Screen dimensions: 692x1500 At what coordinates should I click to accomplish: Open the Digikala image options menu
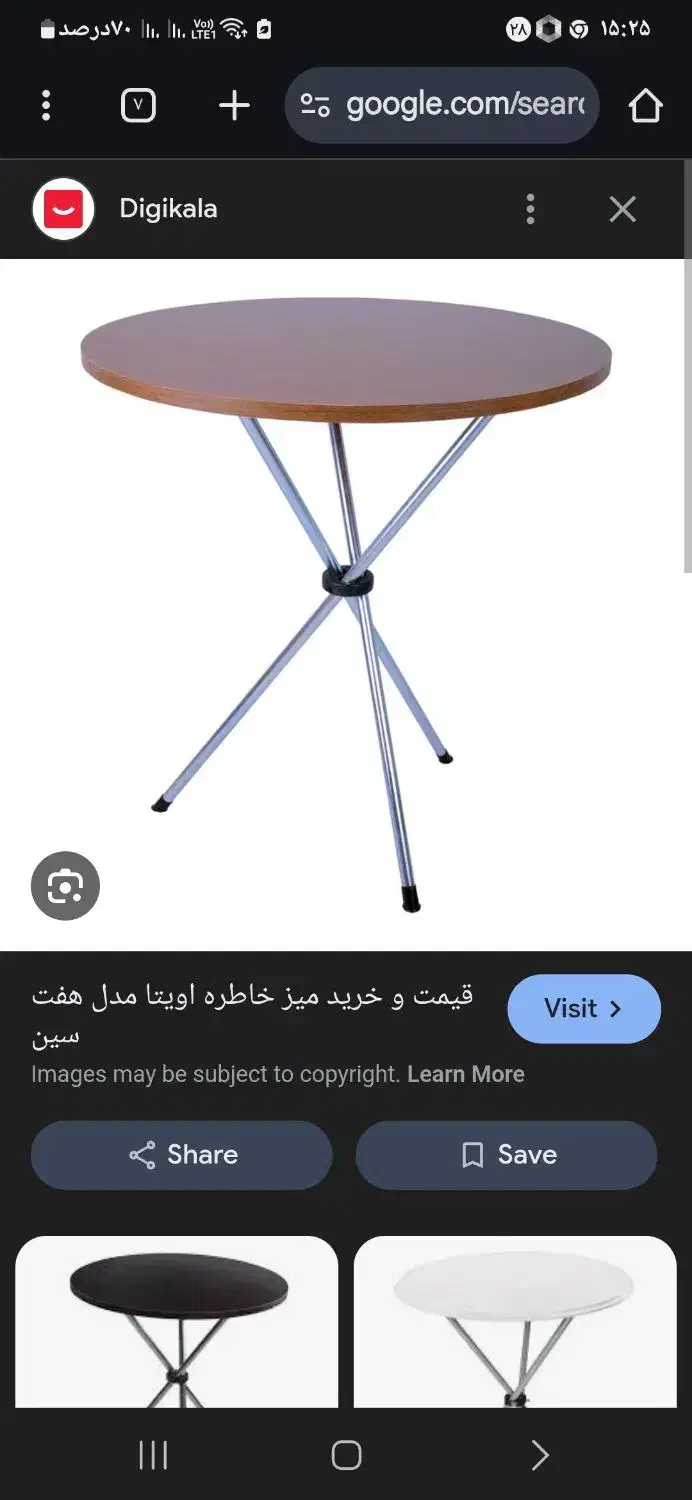coord(530,209)
